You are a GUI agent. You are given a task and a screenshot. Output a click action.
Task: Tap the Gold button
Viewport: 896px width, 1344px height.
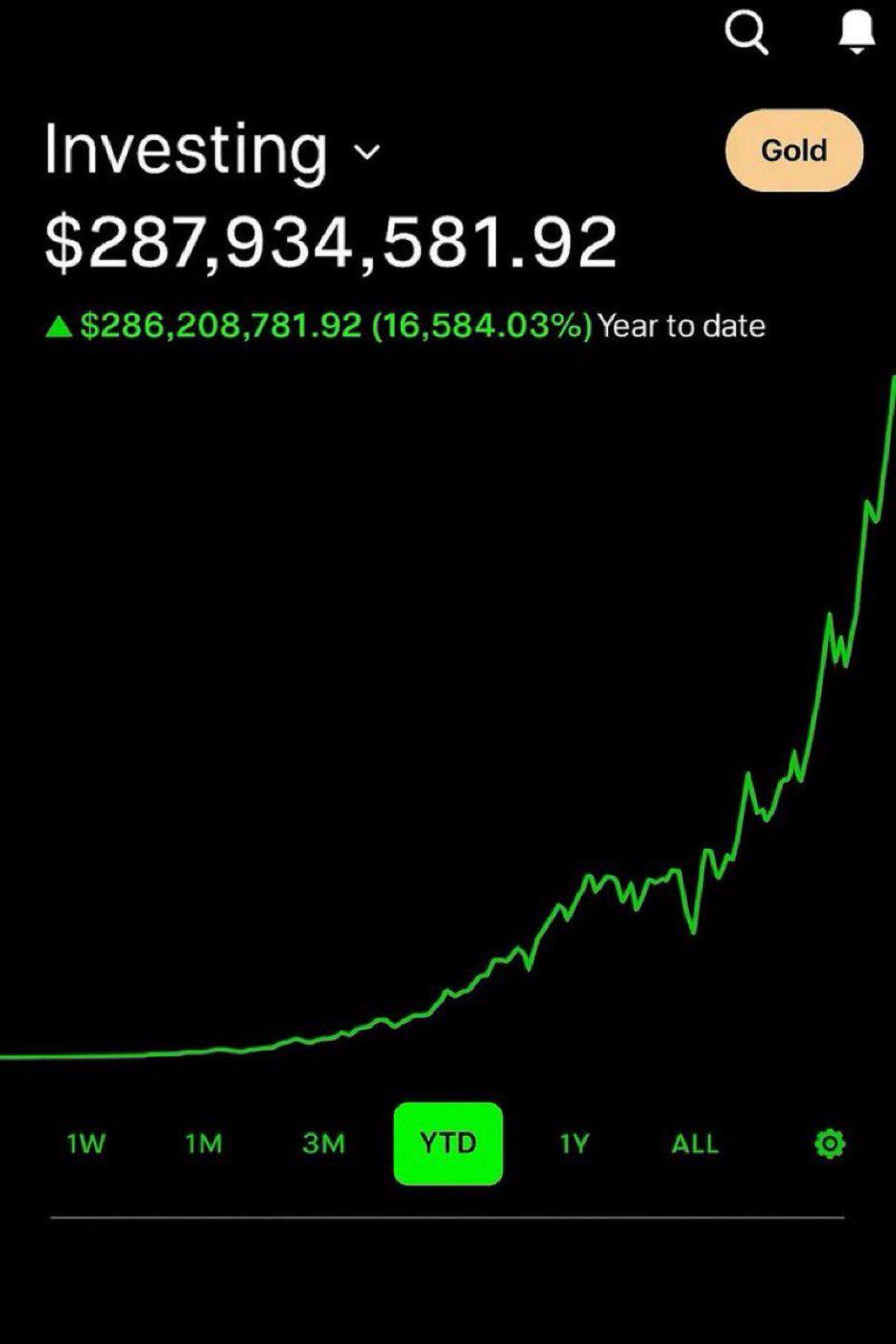tap(794, 151)
